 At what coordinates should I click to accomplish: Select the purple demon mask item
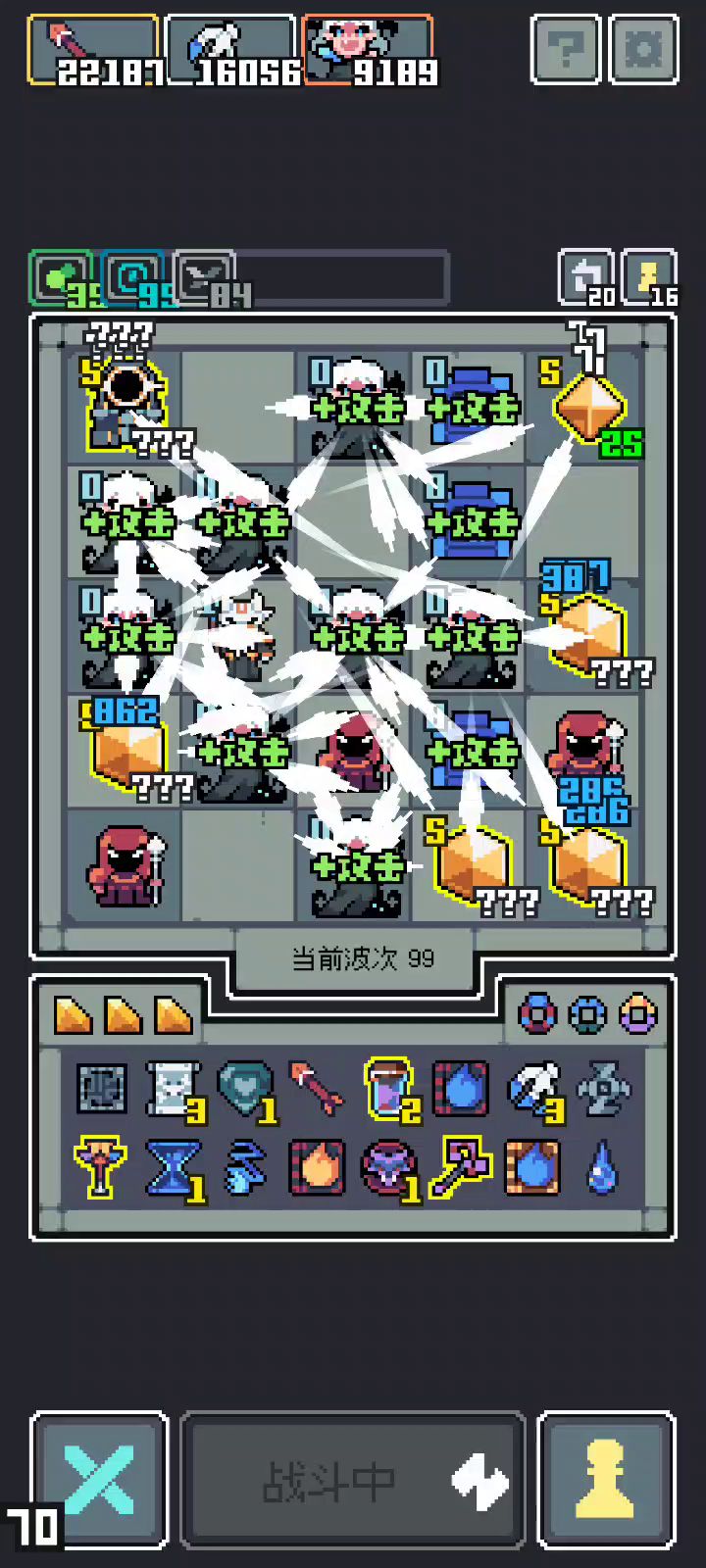[x=388, y=1166]
